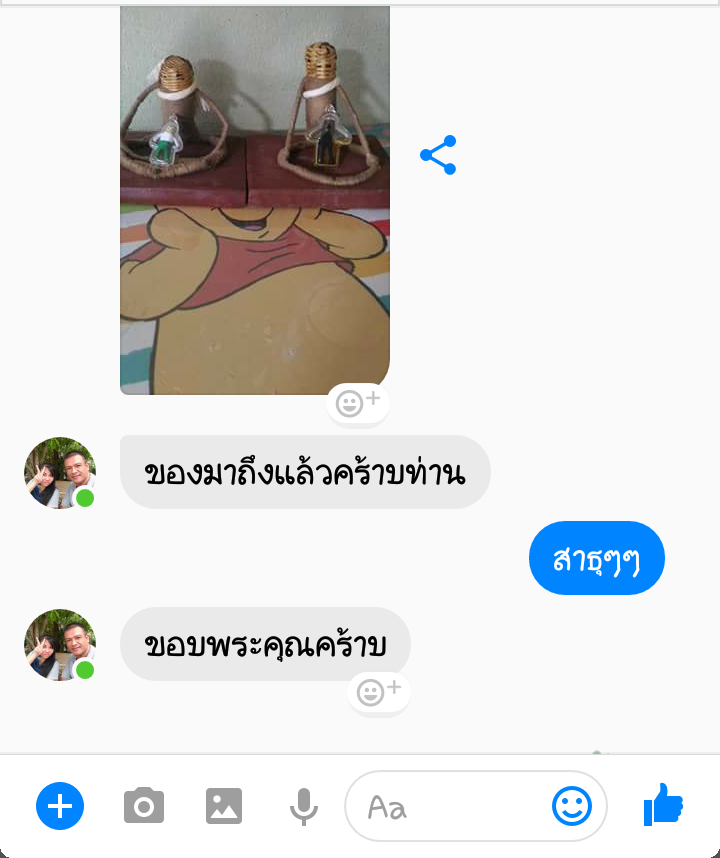
Task: Add a reaction to the ขอบพระคุณคร้าบ message
Action: pyautogui.click(x=379, y=692)
